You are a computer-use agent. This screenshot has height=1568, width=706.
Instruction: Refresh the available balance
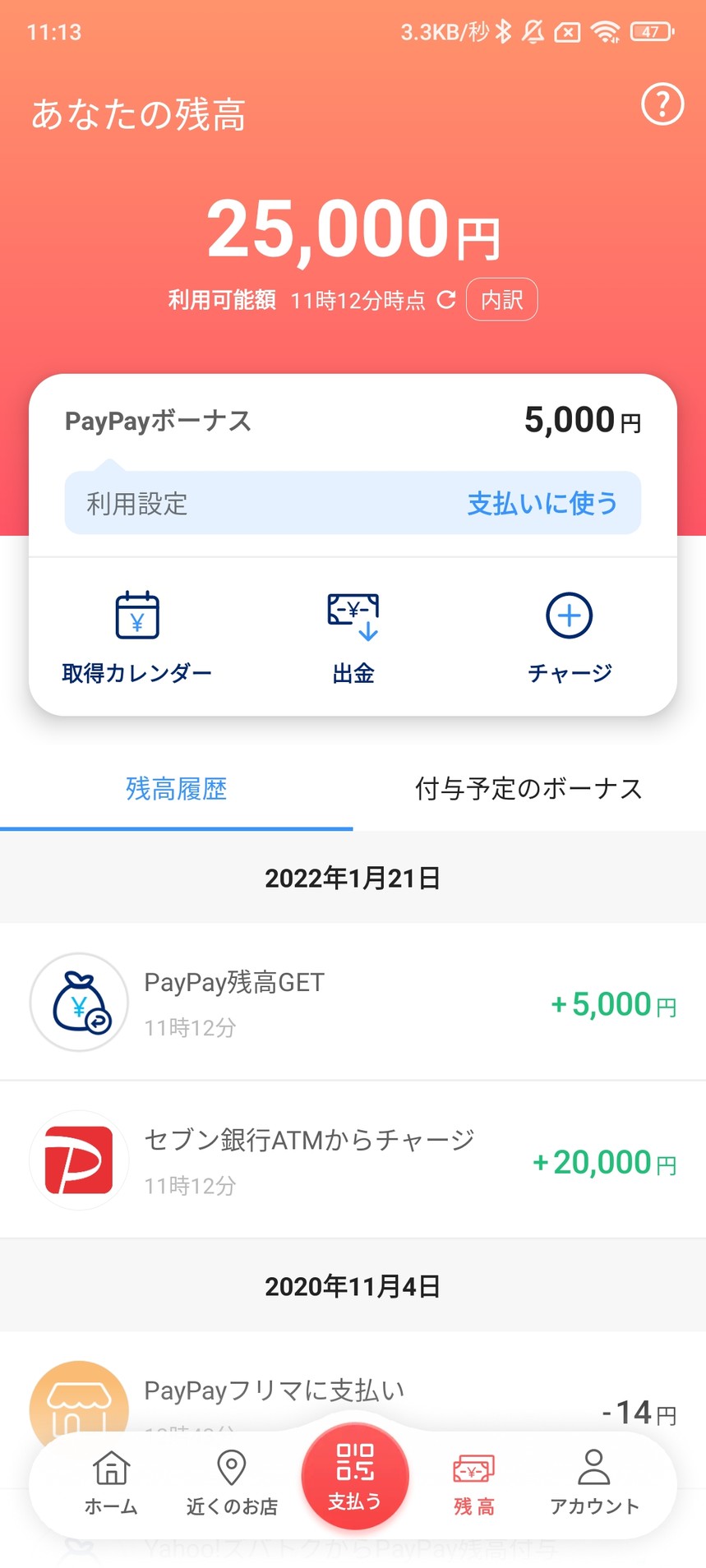pyautogui.click(x=446, y=300)
